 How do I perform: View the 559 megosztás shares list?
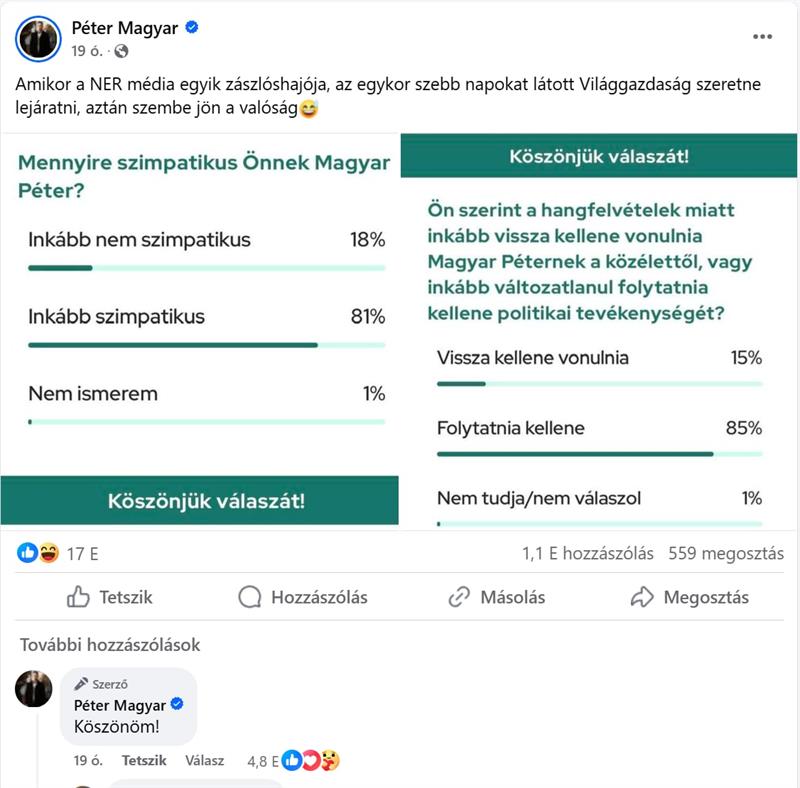[726, 553]
